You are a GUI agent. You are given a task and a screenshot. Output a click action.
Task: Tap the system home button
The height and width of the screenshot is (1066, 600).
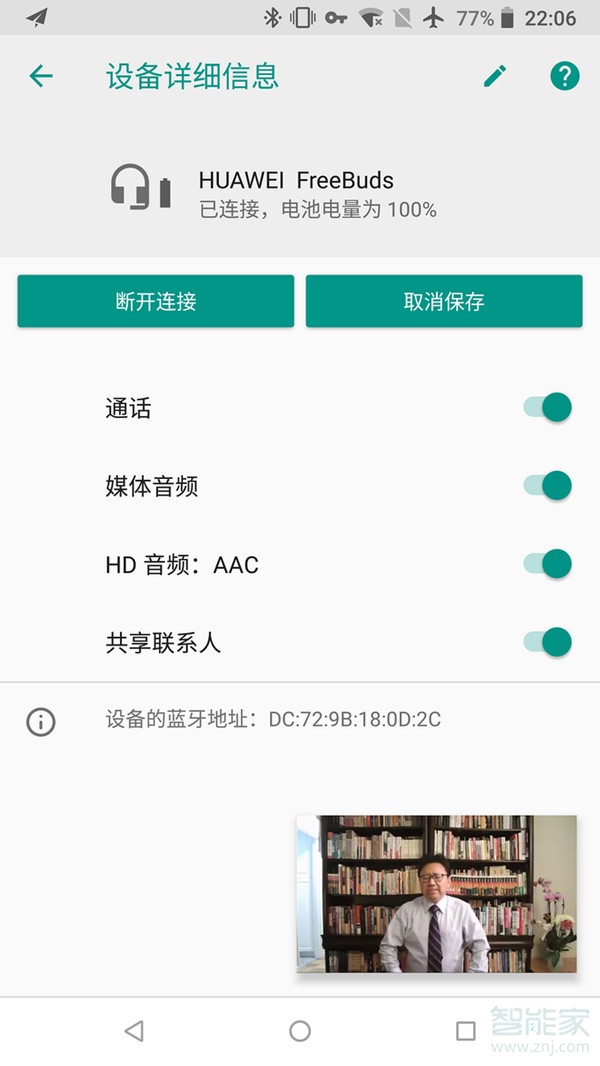pos(300,1031)
